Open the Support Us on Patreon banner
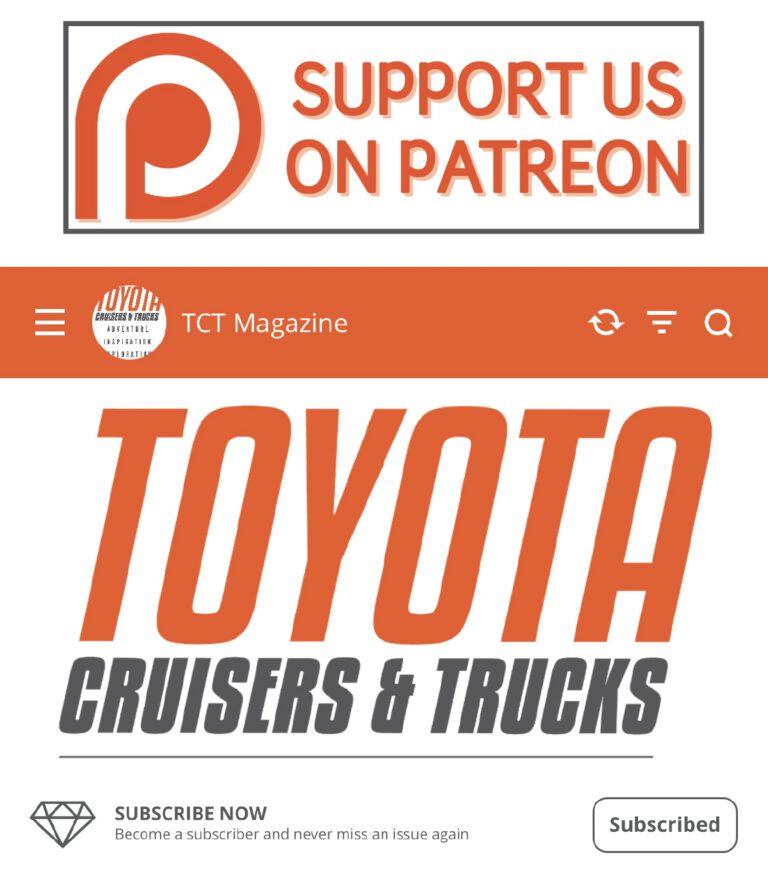The image size is (768, 876). (x=384, y=128)
